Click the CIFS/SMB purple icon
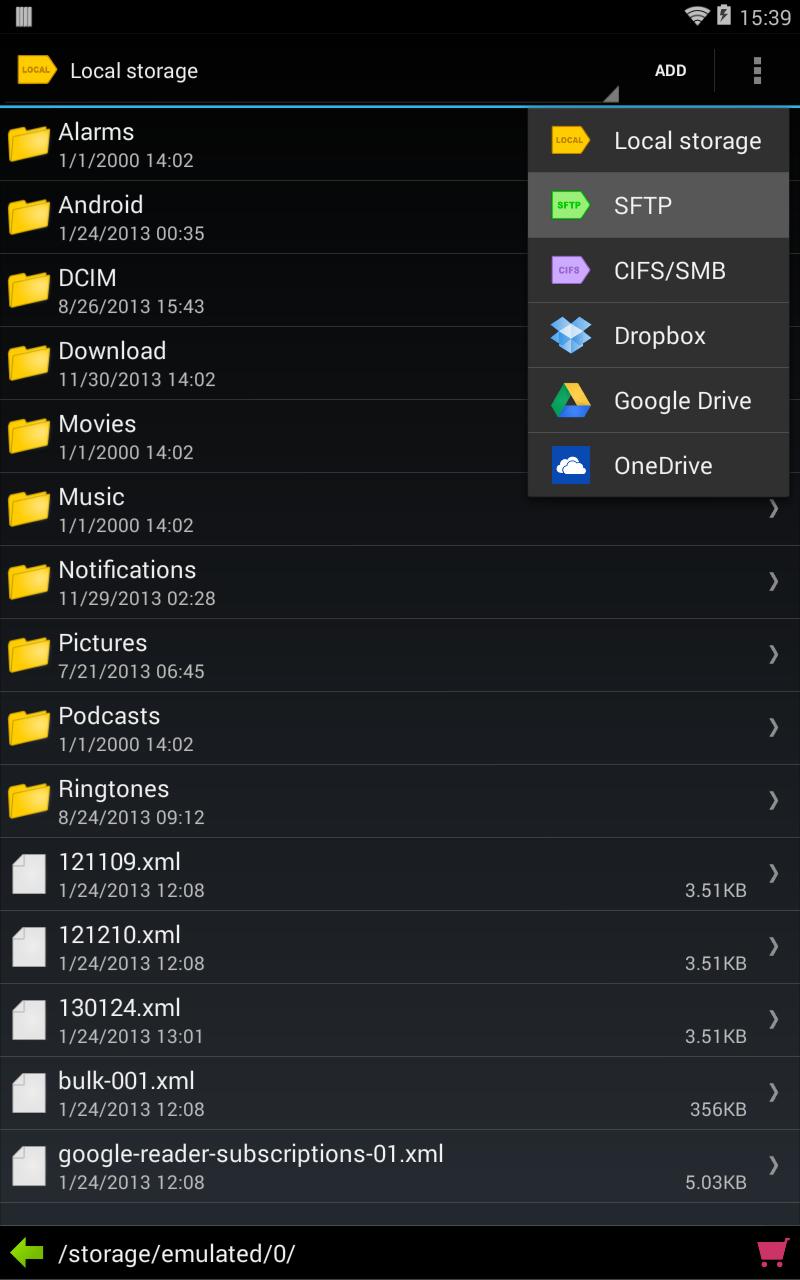This screenshot has width=800, height=1280. pos(568,270)
